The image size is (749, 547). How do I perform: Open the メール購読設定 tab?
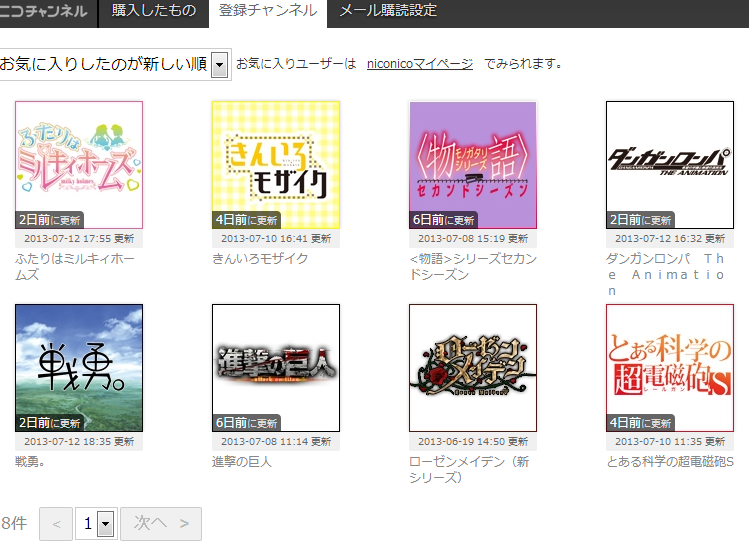point(388,12)
